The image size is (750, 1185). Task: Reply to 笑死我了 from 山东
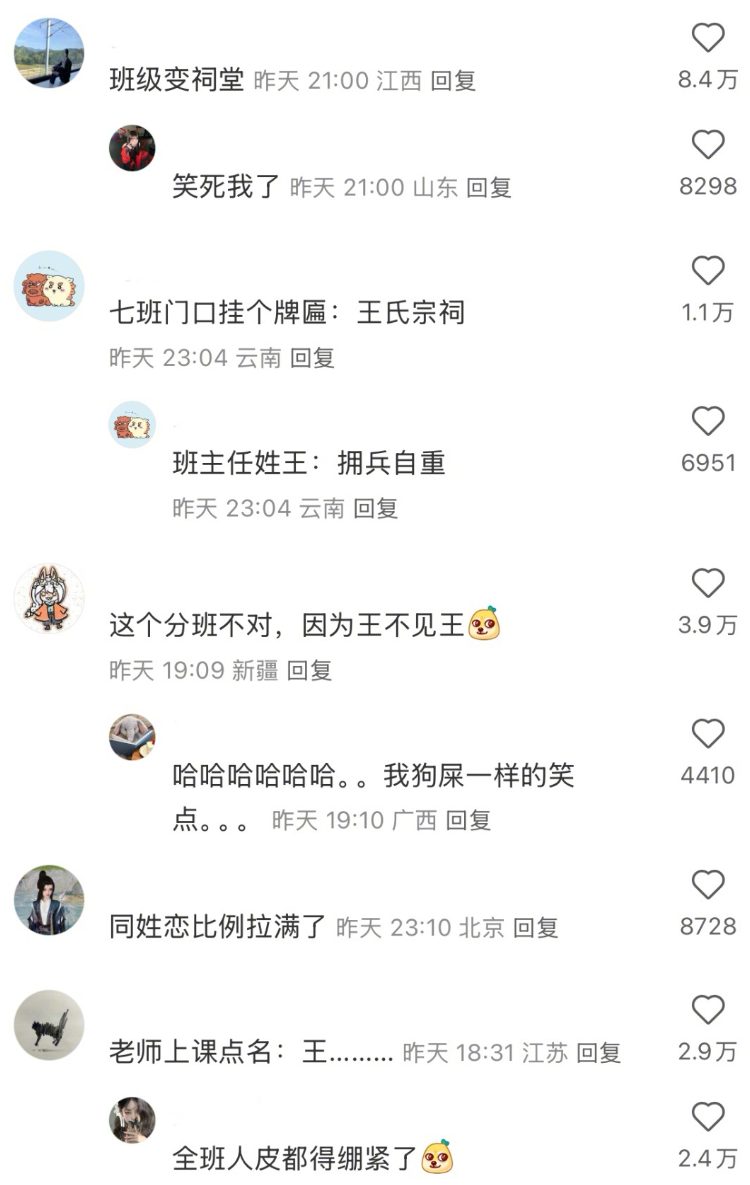coord(489,187)
